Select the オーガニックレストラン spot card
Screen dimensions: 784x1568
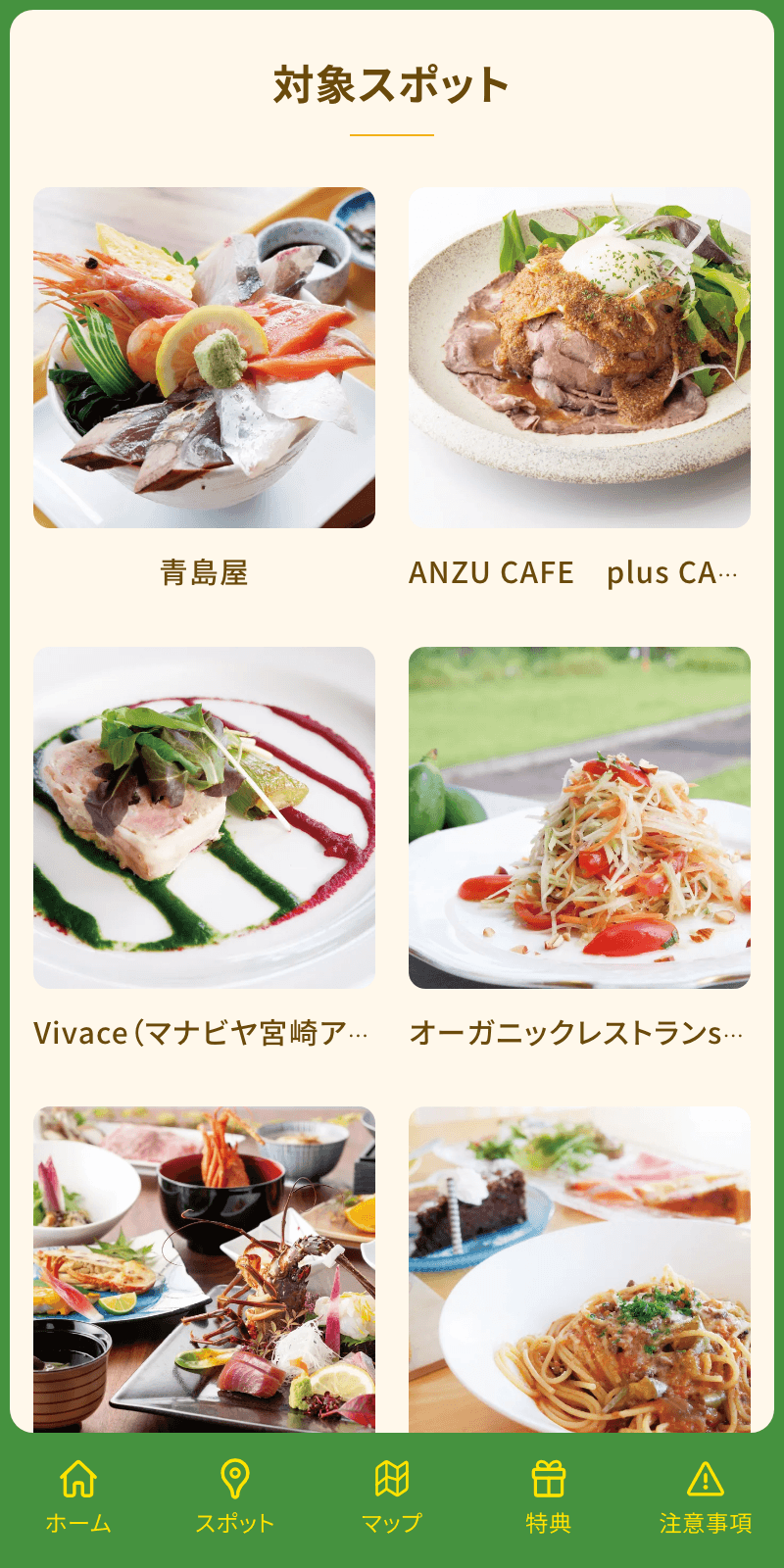(x=579, y=817)
